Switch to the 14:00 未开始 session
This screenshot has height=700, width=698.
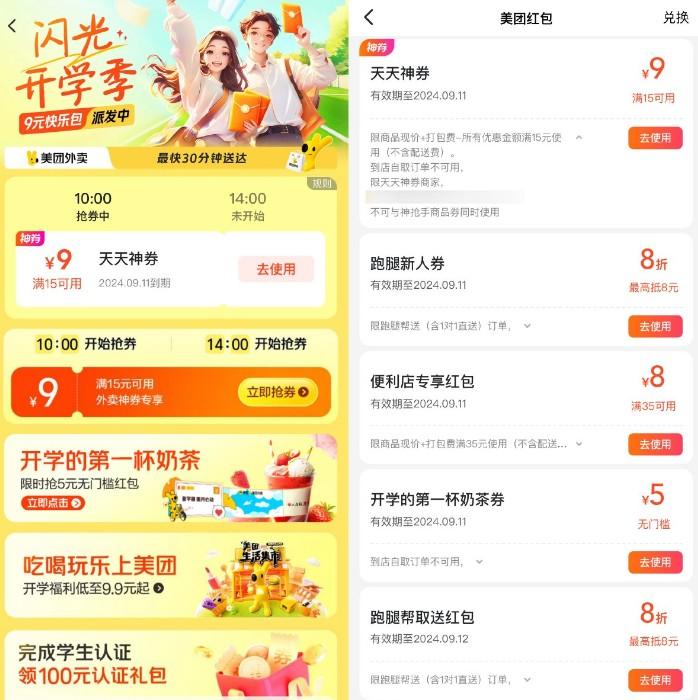(x=247, y=206)
